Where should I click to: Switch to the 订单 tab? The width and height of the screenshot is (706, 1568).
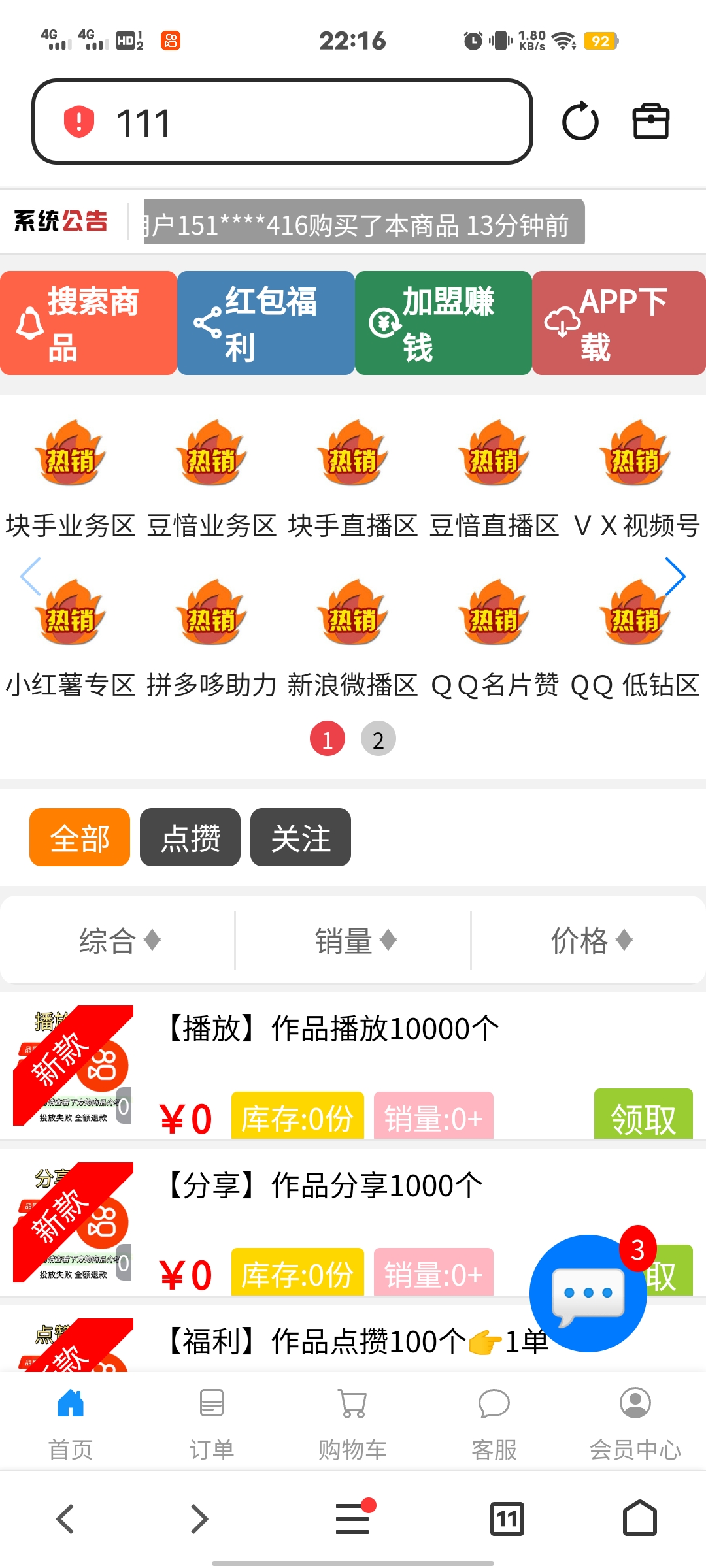click(211, 1423)
